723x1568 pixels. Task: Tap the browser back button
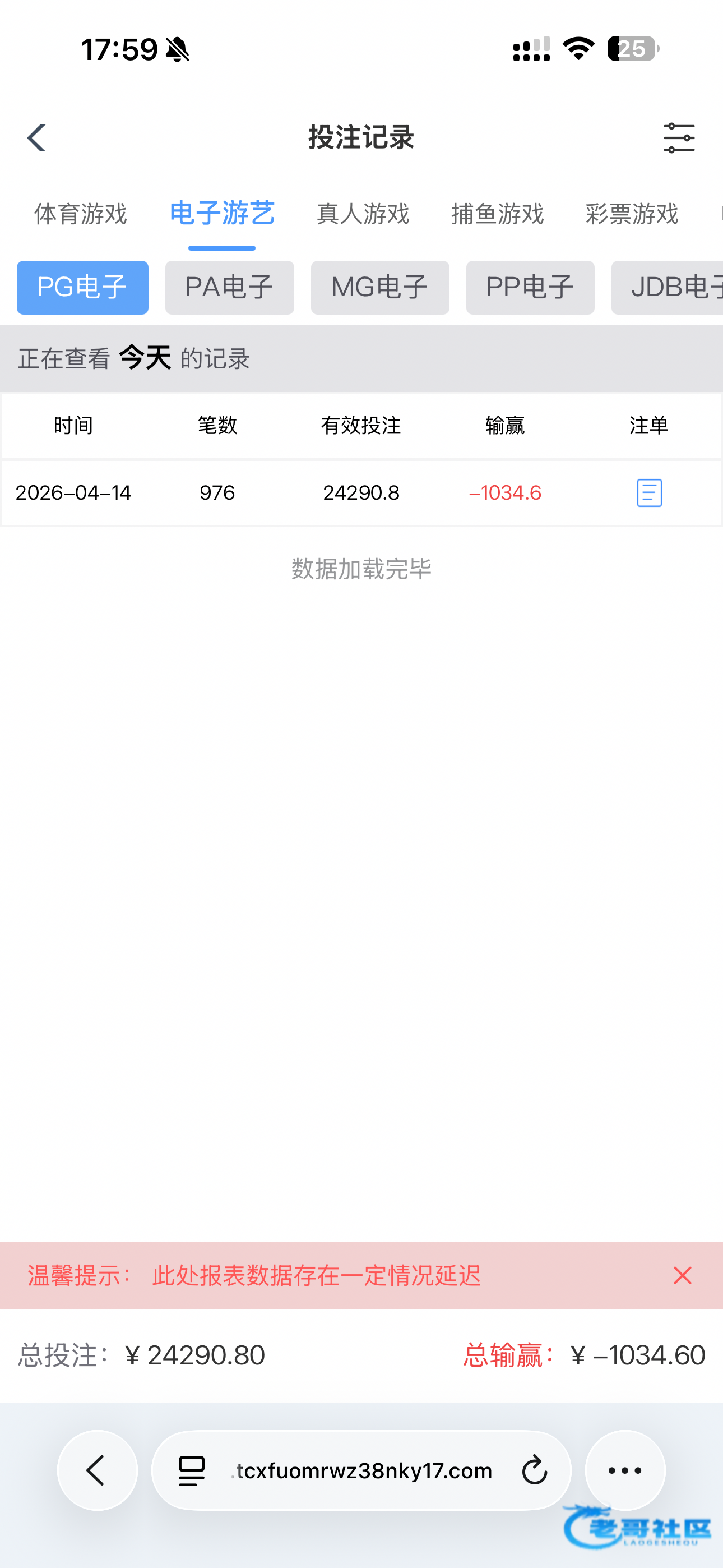tap(98, 1470)
